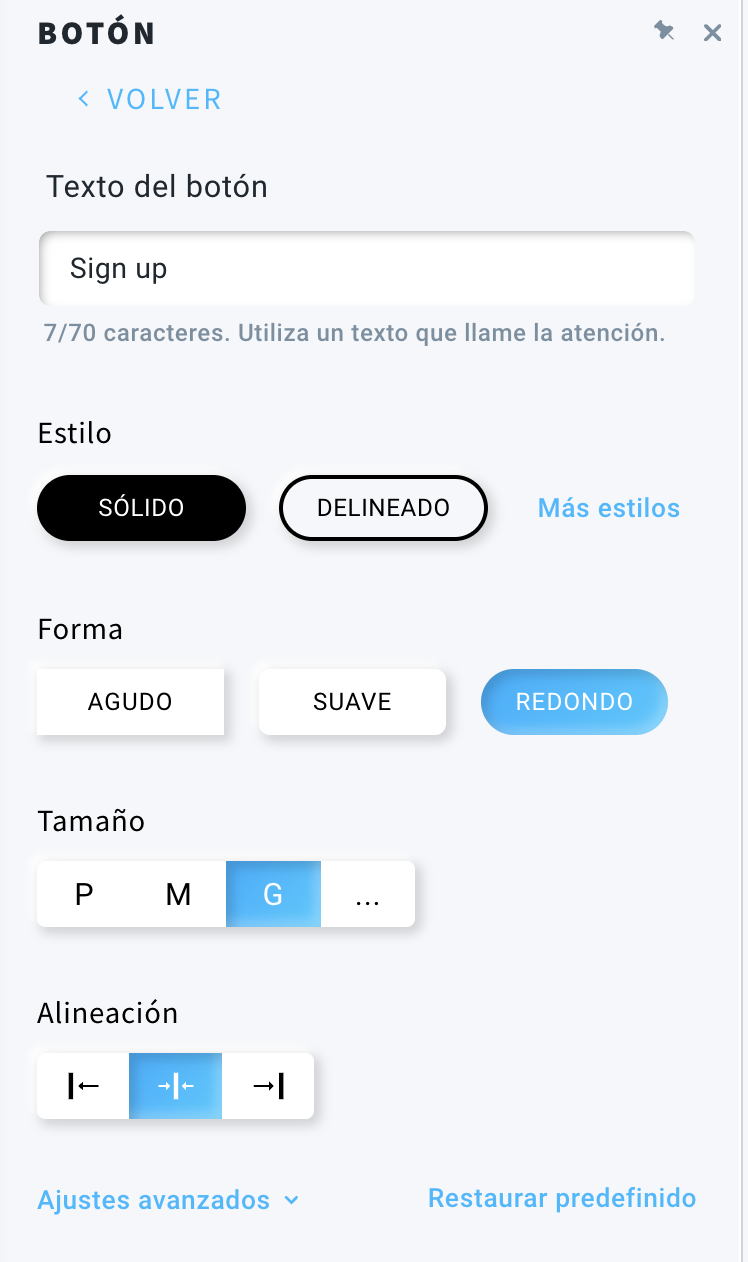The image size is (748, 1262).
Task: Set size to M
Action: click(178, 894)
